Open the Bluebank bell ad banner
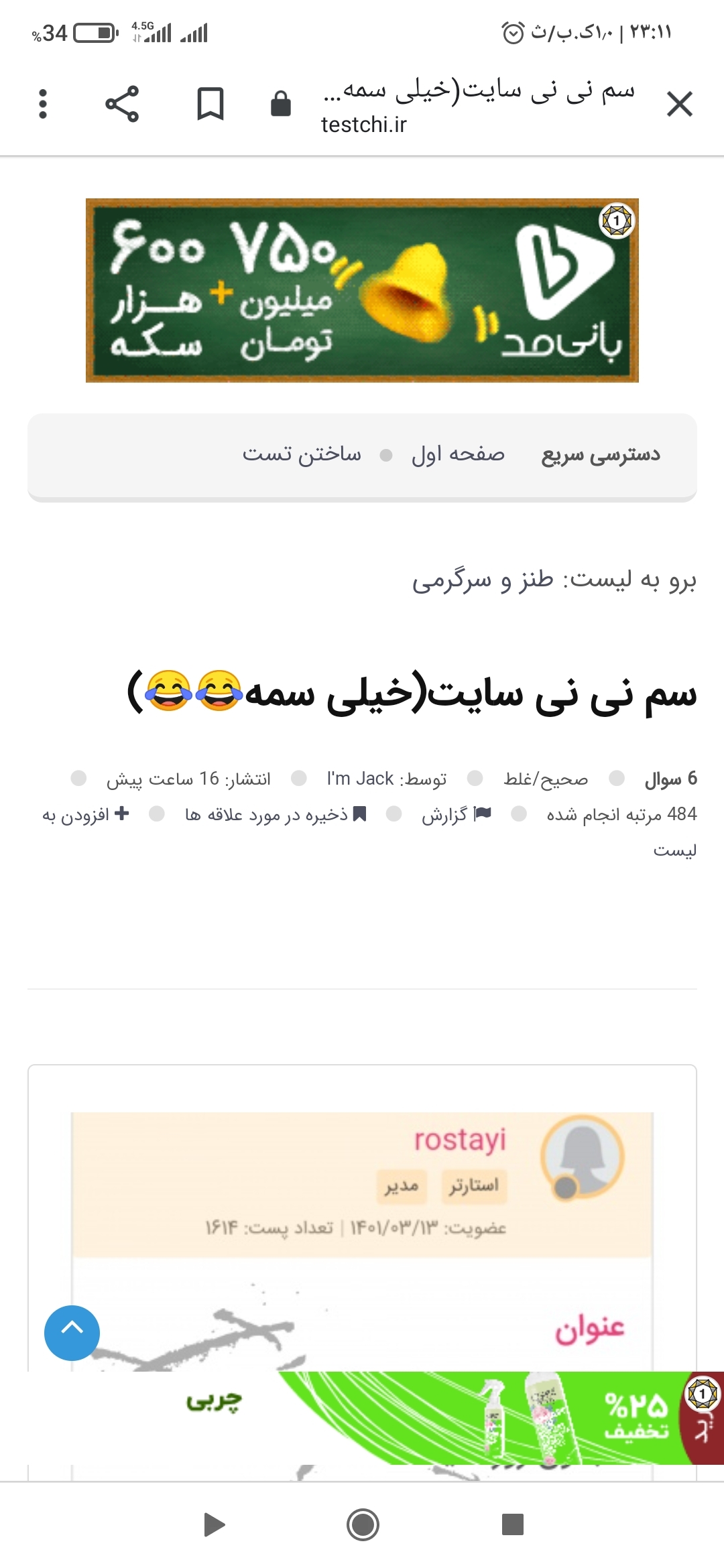 362,290
